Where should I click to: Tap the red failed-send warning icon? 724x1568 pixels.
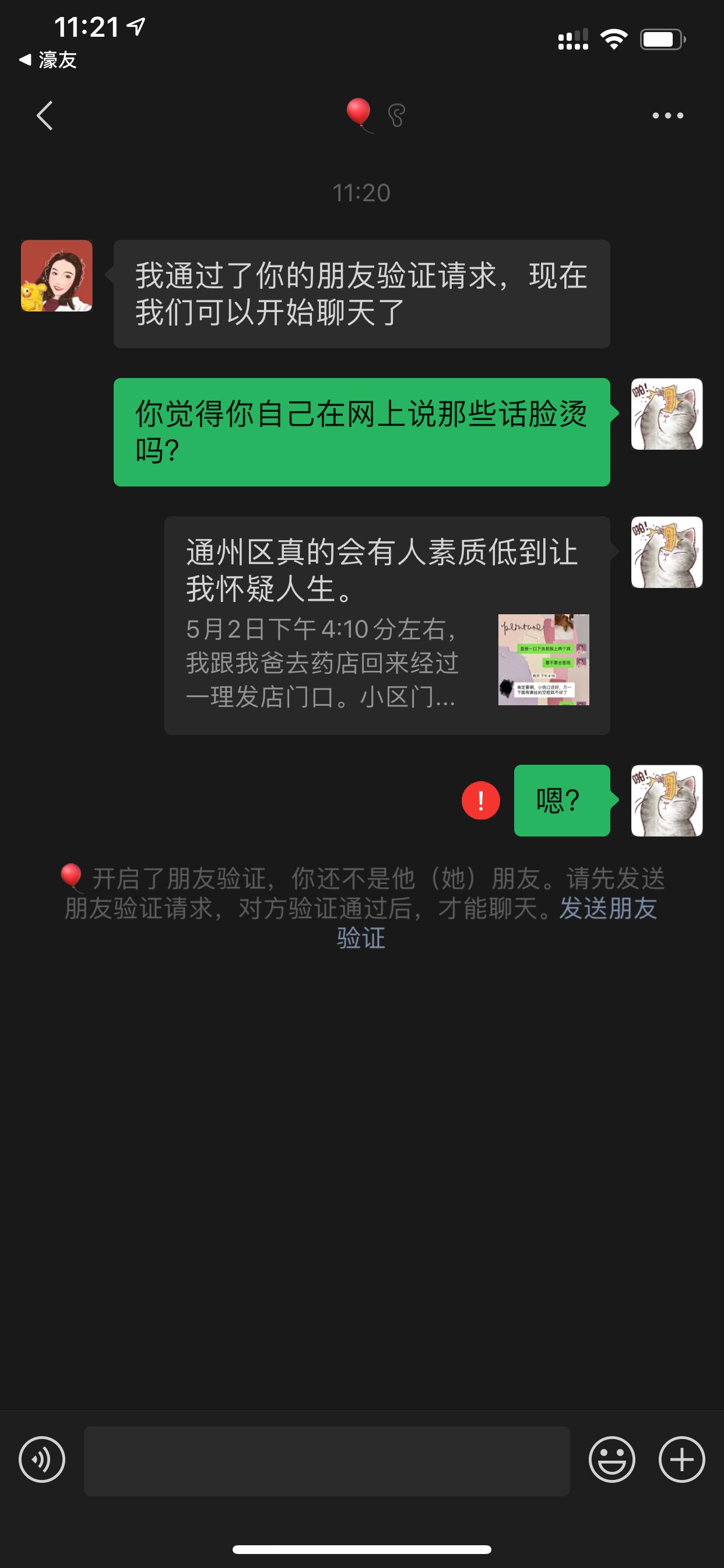pyautogui.click(x=481, y=800)
